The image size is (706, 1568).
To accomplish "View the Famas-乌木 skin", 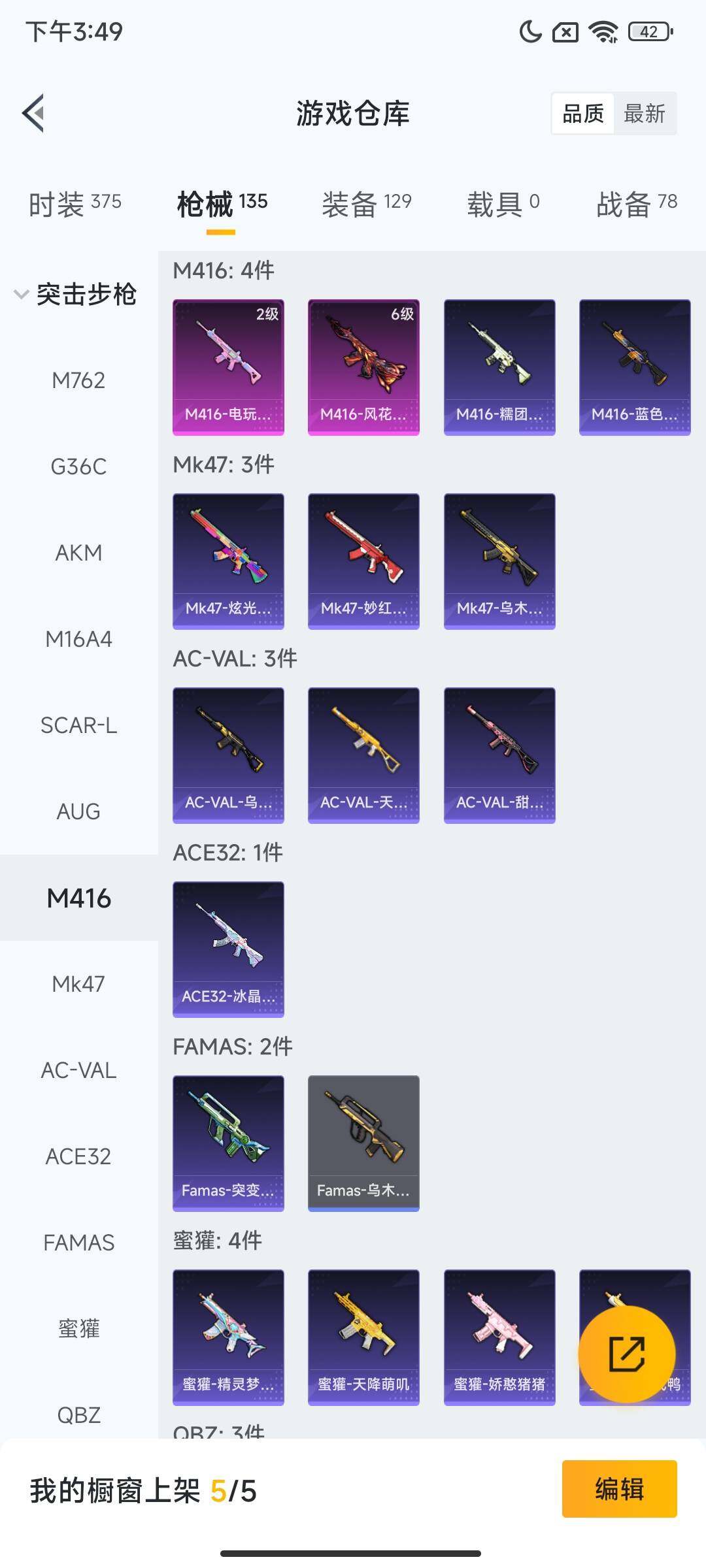I will point(363,1143).
